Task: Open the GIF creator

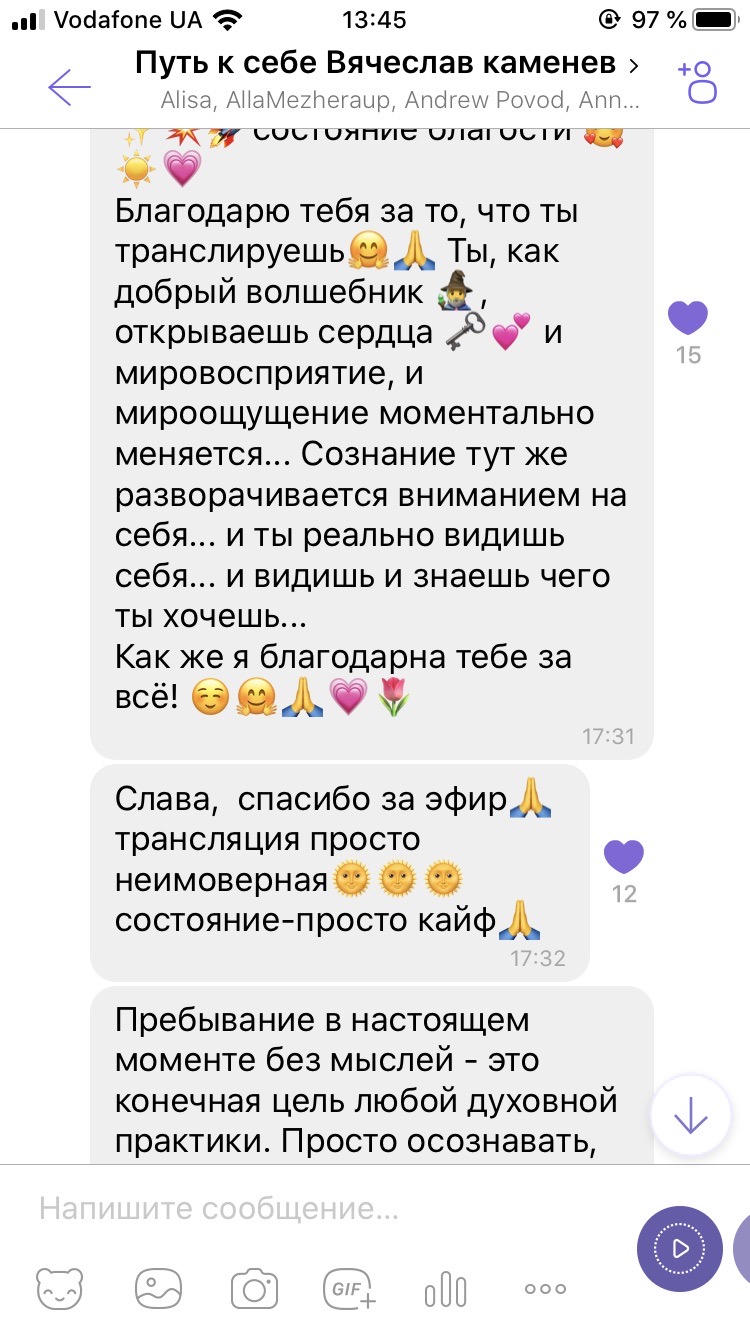Action: (x=350, y=1289)
